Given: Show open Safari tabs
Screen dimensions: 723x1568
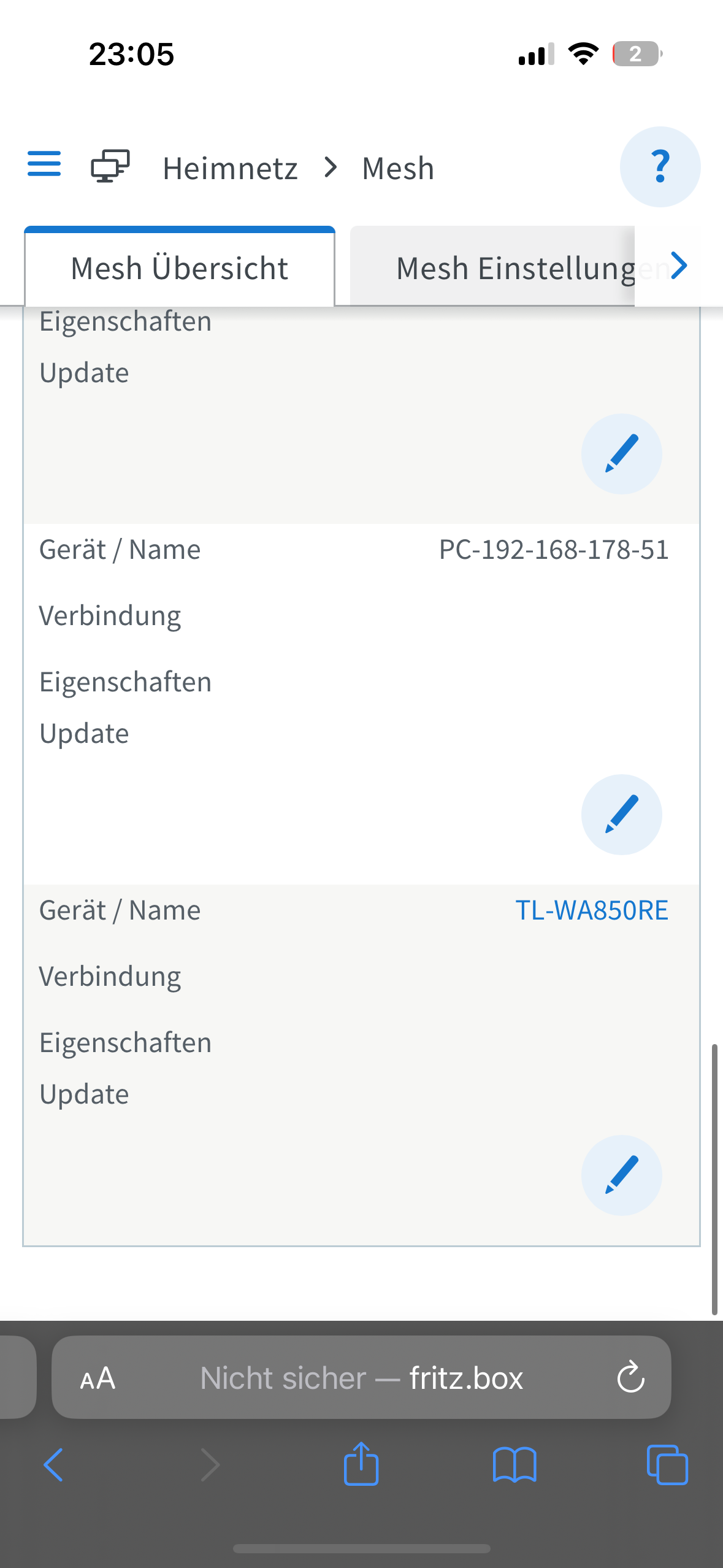Looking at the screenshot, I should tap(667, 1465).
